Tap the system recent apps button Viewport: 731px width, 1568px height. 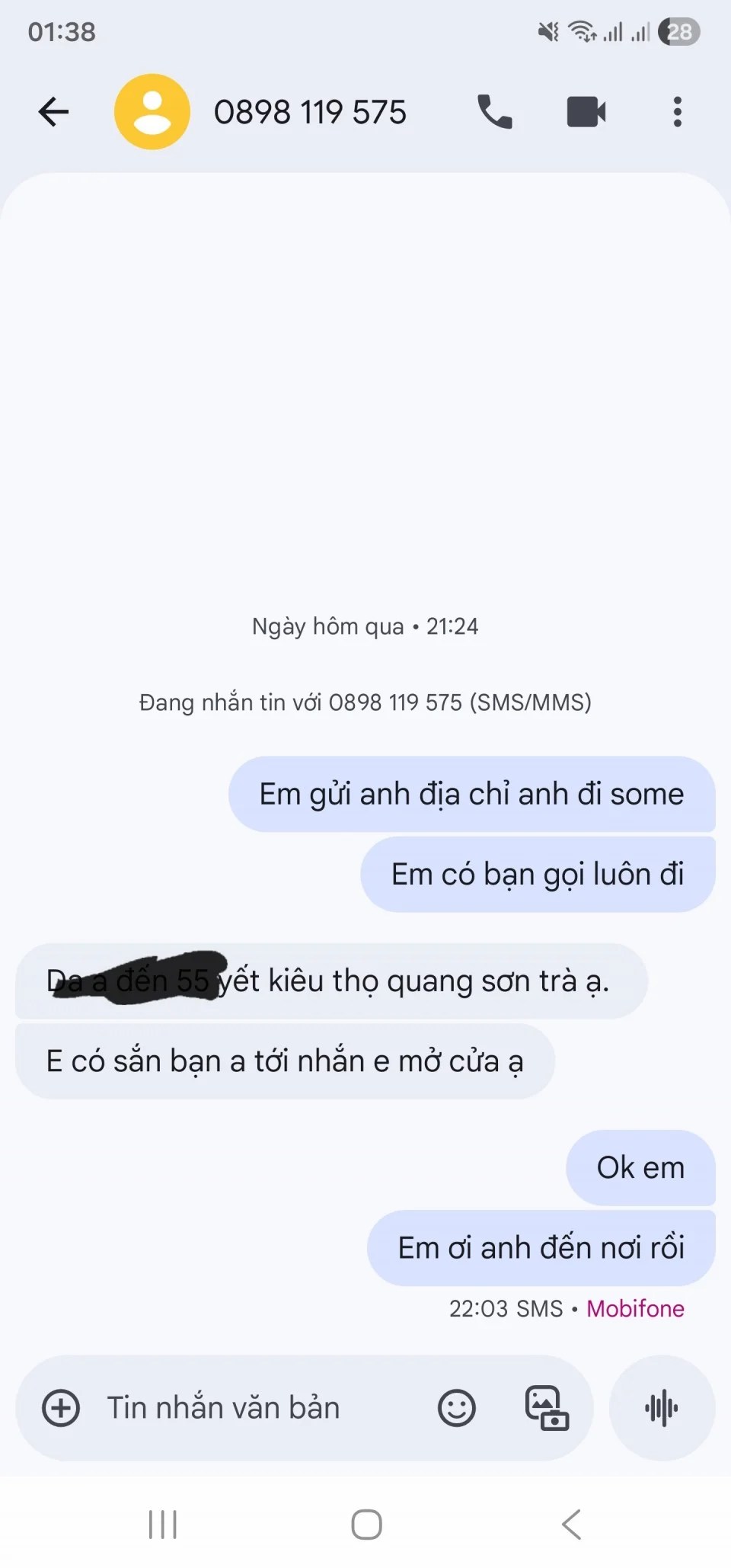coord(162,1525)
